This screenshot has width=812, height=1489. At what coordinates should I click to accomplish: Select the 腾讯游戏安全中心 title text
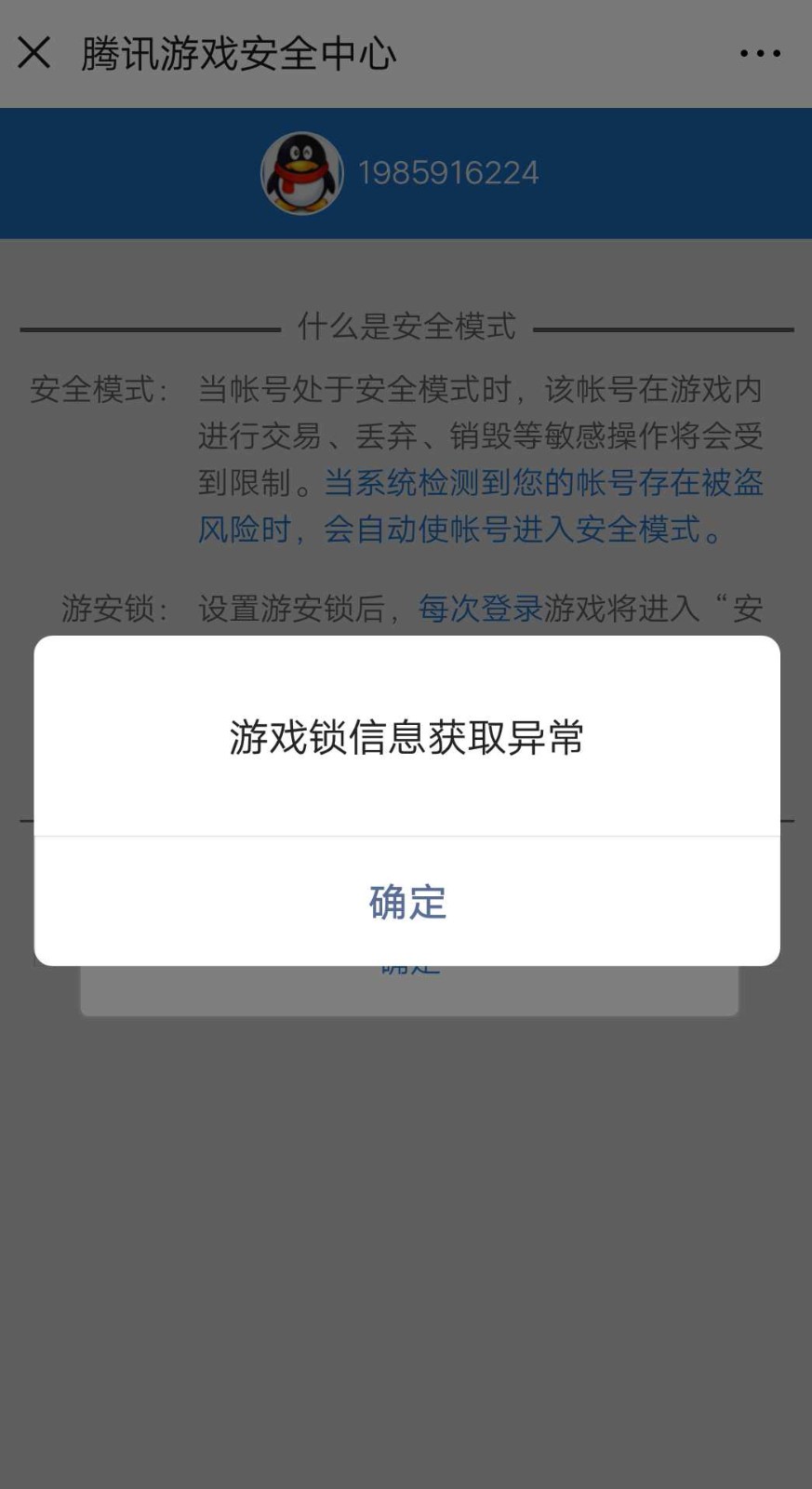tap(235, 53)
